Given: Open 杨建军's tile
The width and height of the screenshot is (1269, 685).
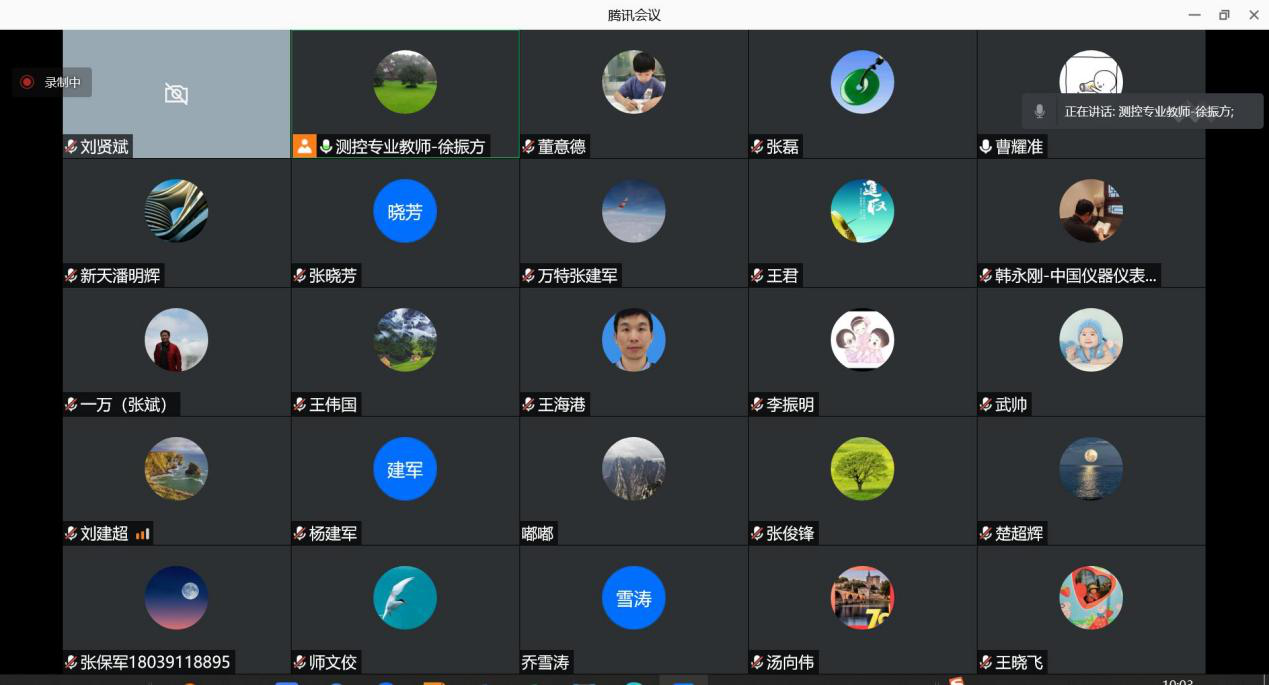Looking at the screenshot, I should [x=405, y=480].
